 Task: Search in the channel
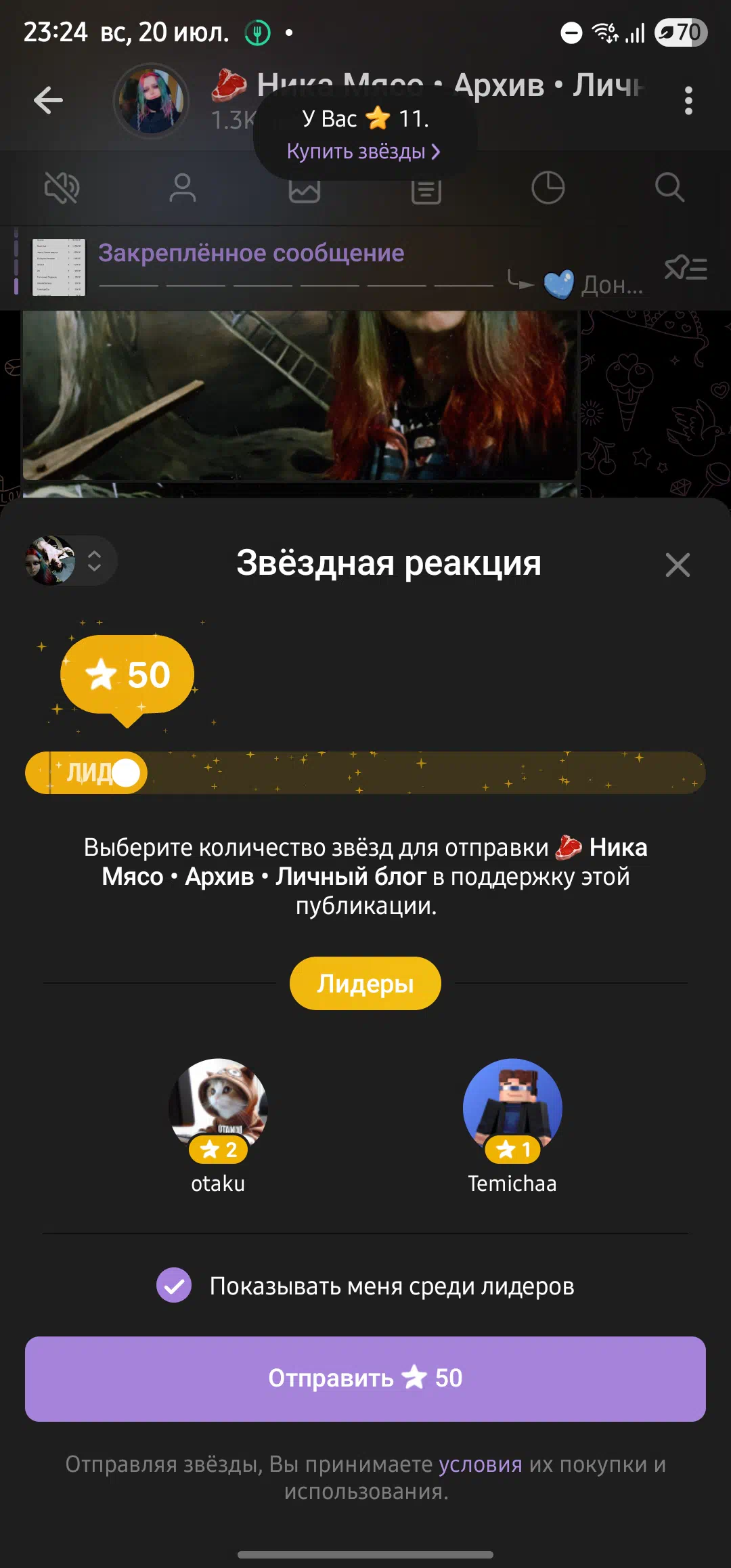tap(669, 188)
